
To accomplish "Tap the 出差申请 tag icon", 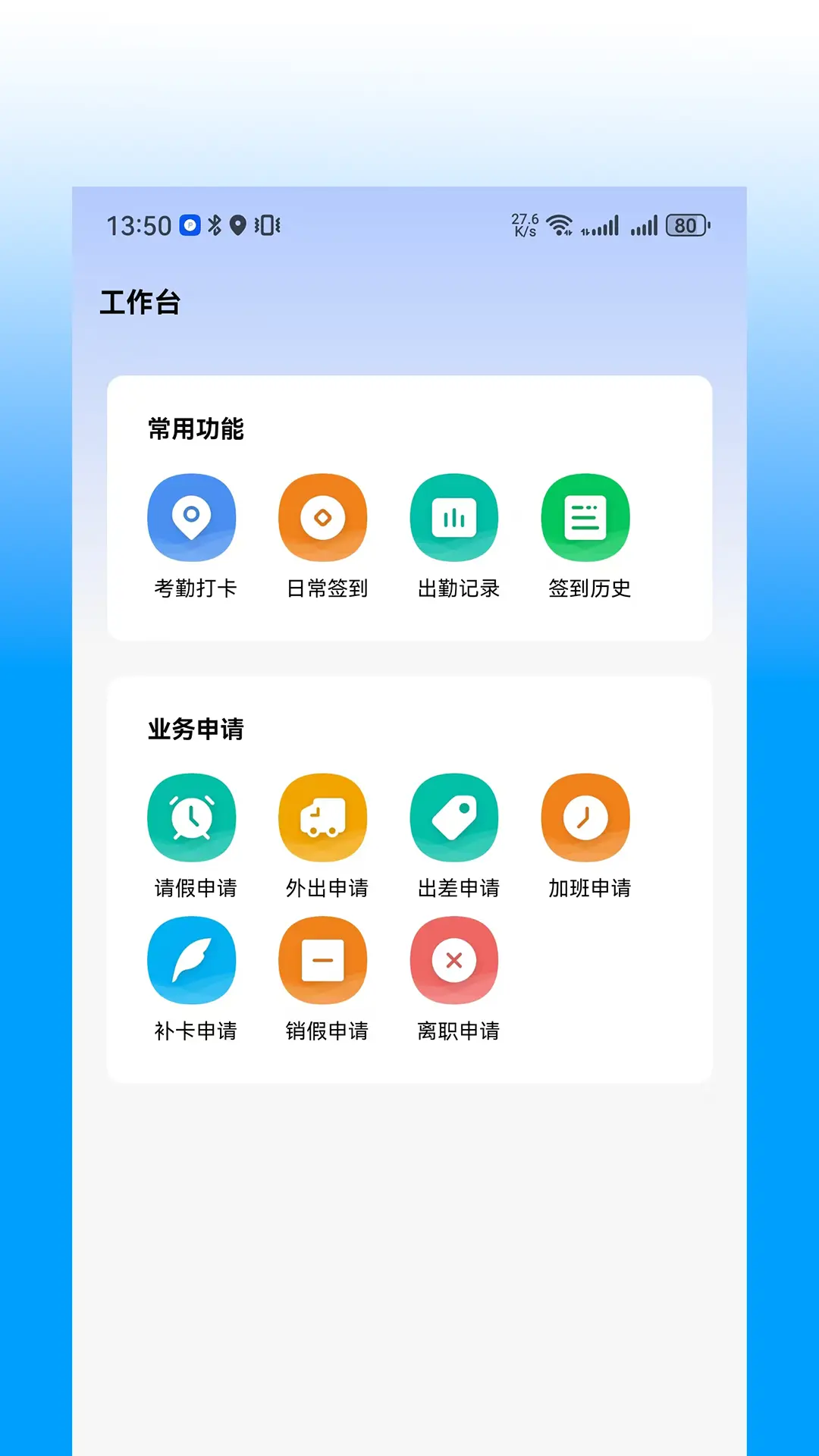I will coord(454,817).
